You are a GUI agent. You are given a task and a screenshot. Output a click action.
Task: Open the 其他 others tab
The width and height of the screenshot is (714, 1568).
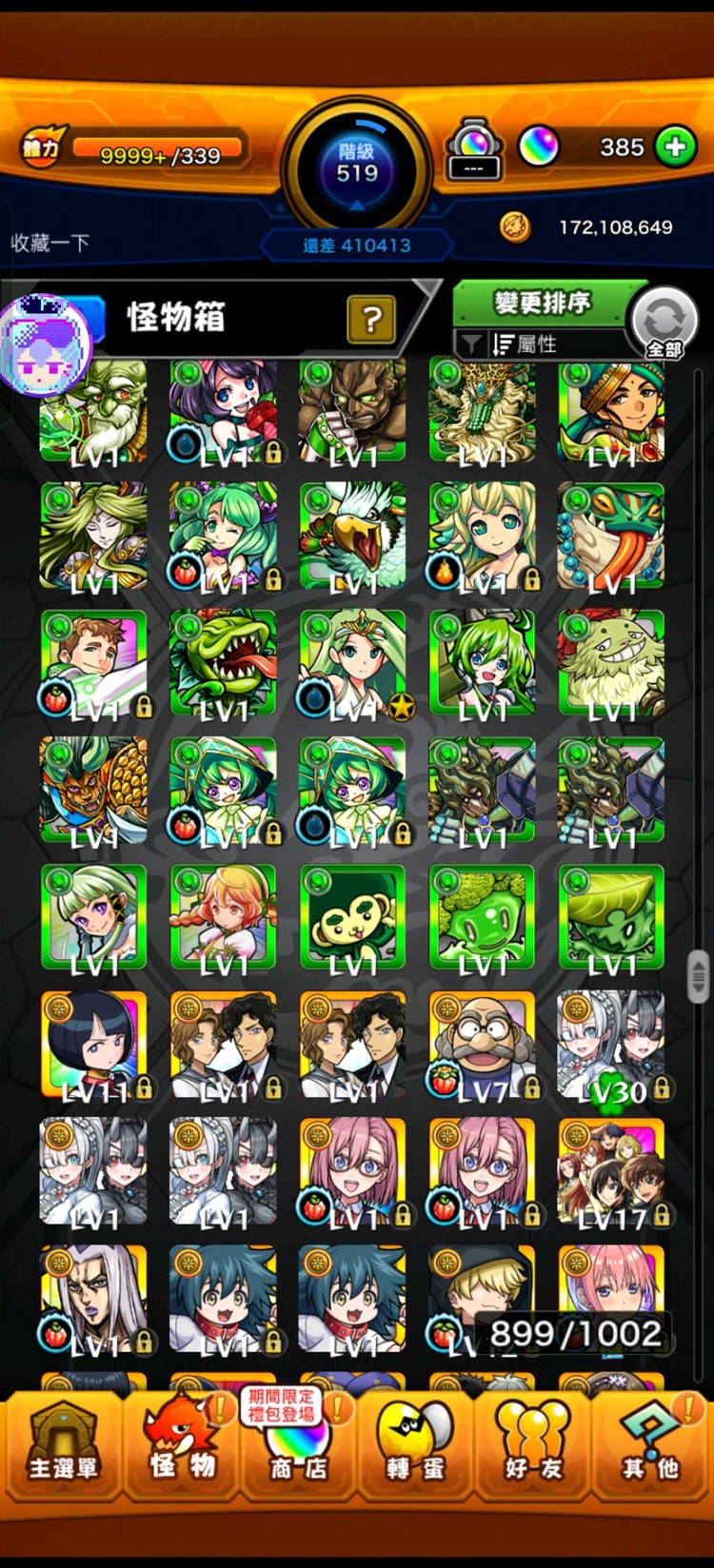[x=651, y=1447]
